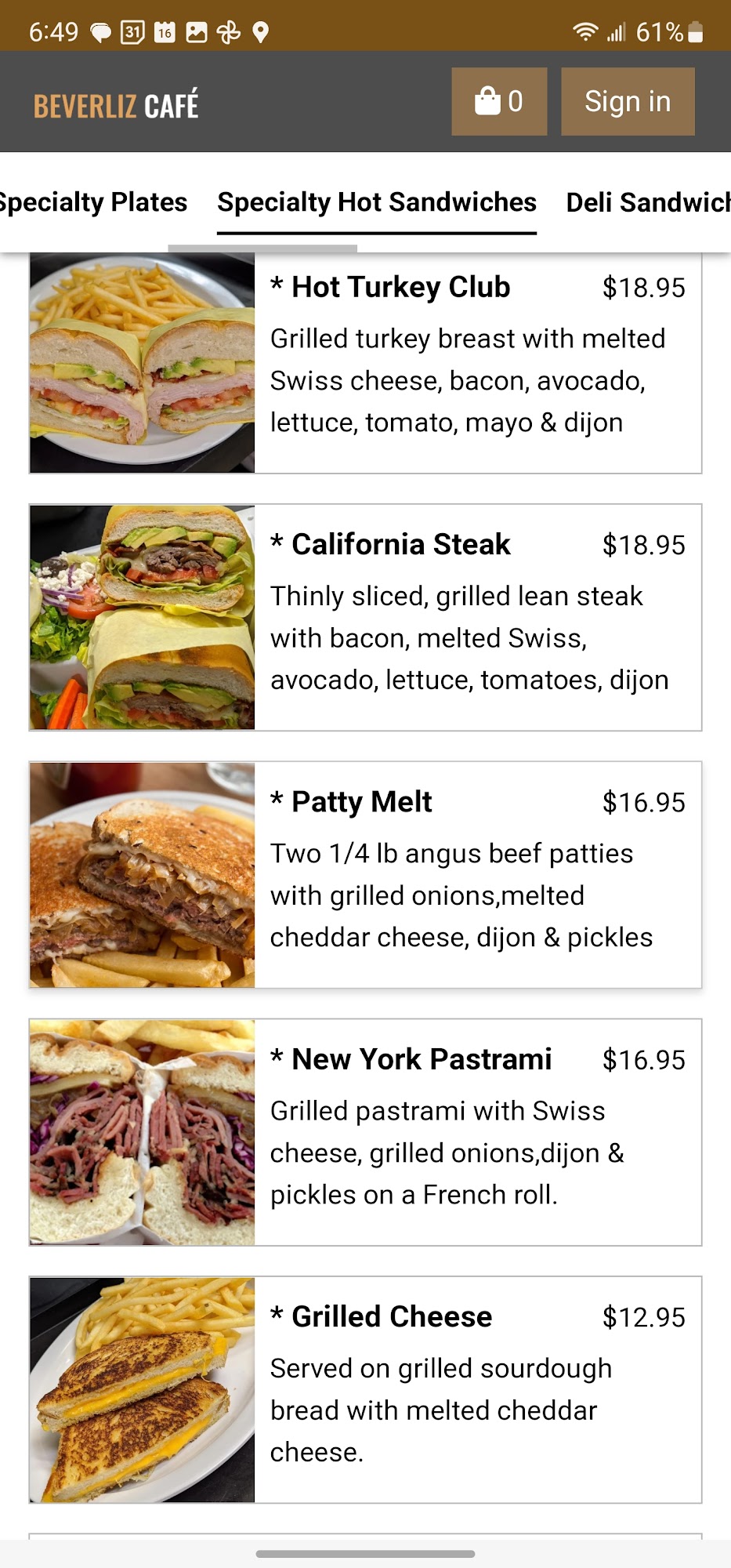Open the shopping bag cart

[x=499, y=102]
